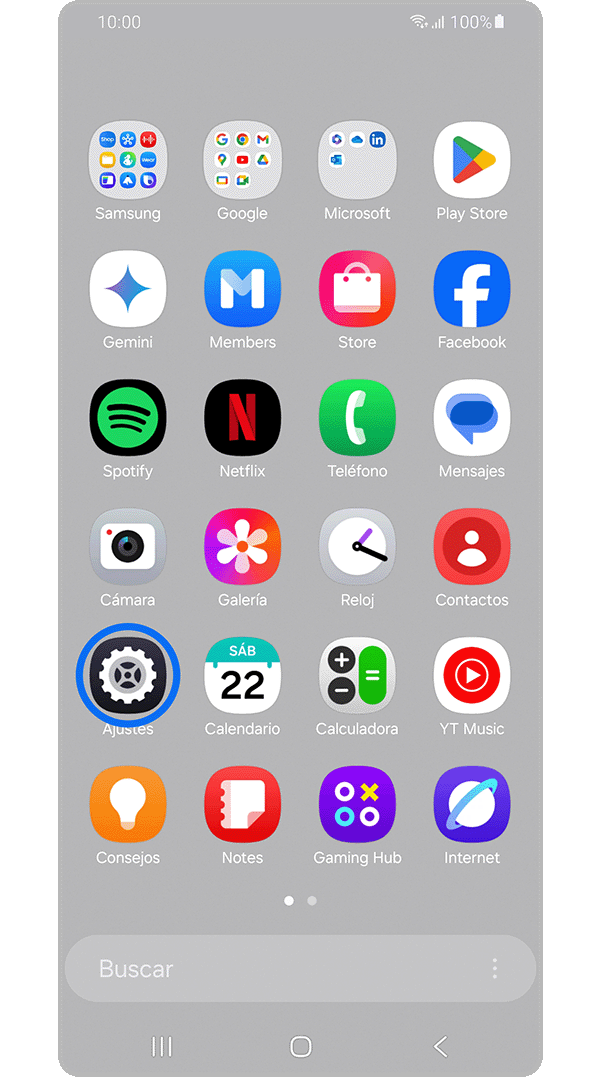Open the Microsoft apps folder
This screenshot has width=600, height=1077.
point(357,161)
